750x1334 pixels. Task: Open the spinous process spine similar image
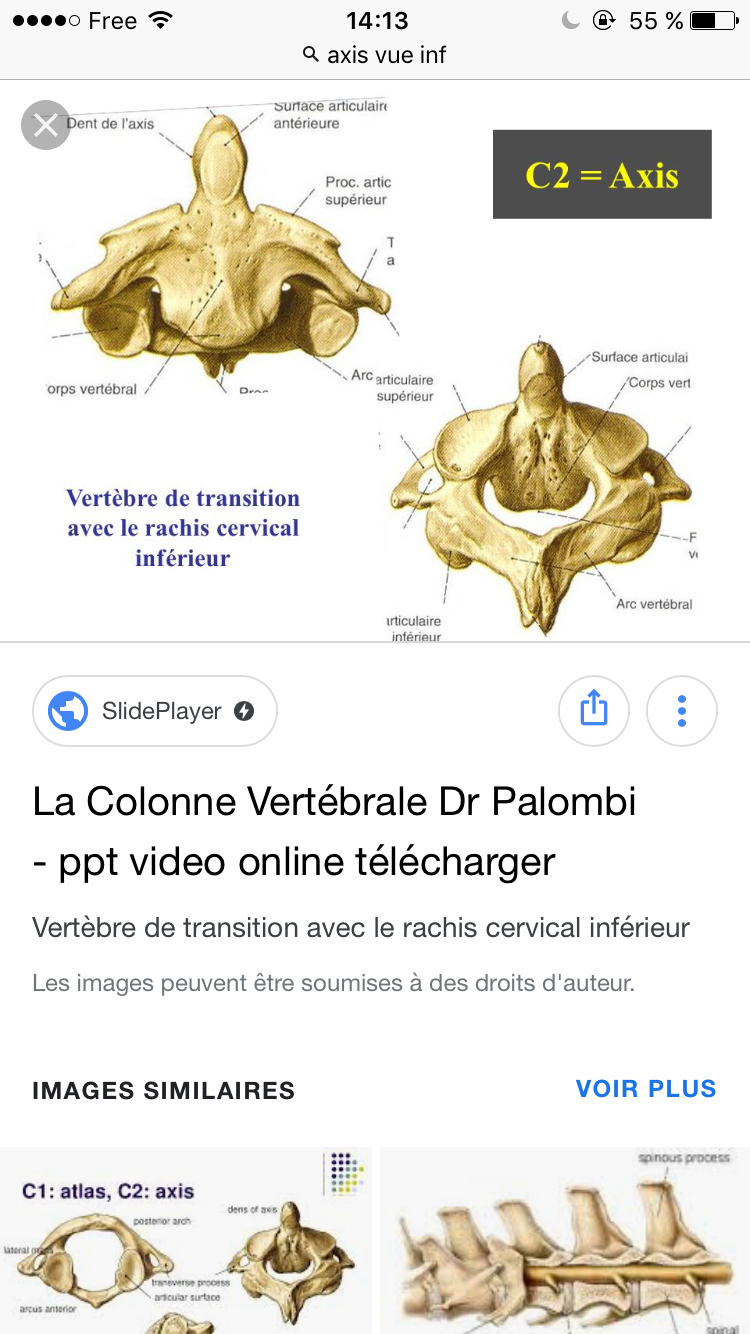click(565, 1240)
